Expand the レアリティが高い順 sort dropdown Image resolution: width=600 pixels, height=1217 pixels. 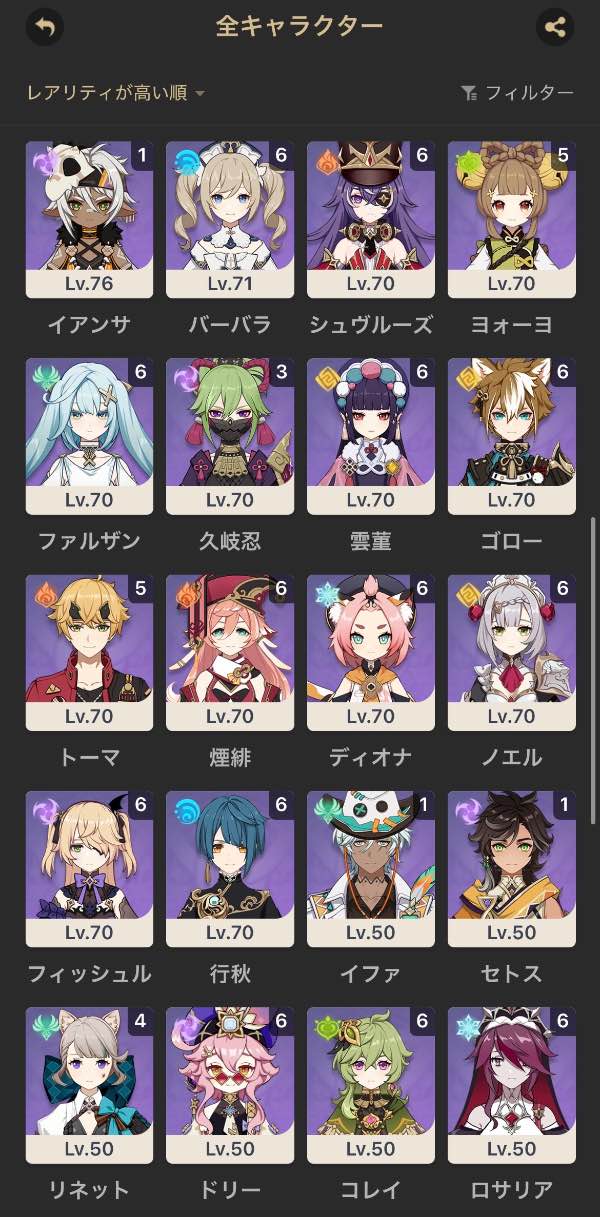click(115, 93)
